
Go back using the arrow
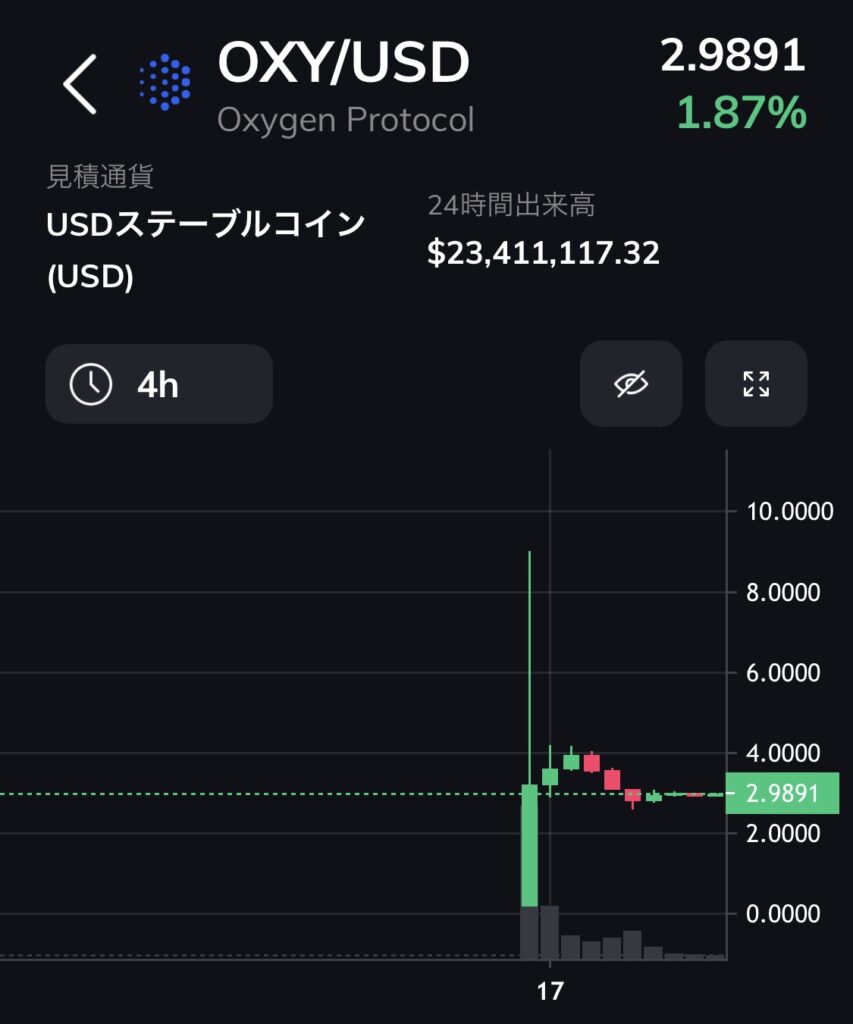pos(80,84)
